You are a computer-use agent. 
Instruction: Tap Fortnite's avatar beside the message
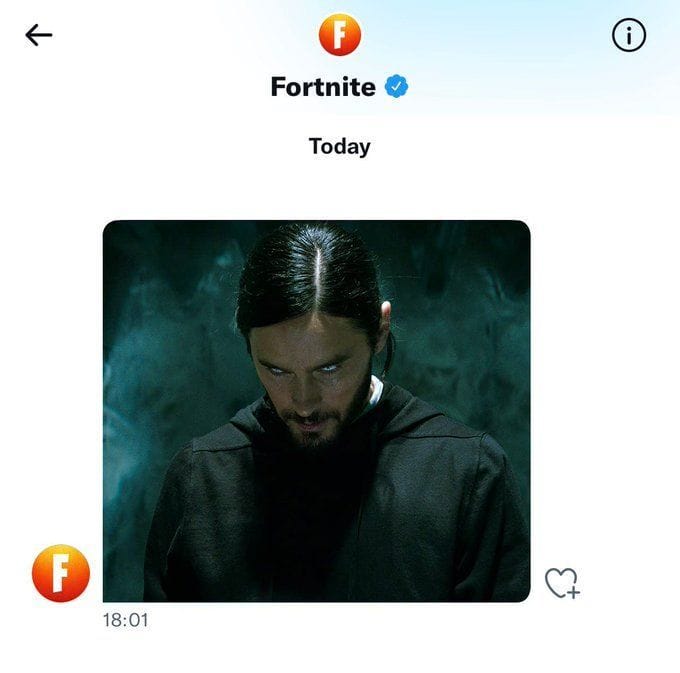pyautogui.click(x=60, y=574)
